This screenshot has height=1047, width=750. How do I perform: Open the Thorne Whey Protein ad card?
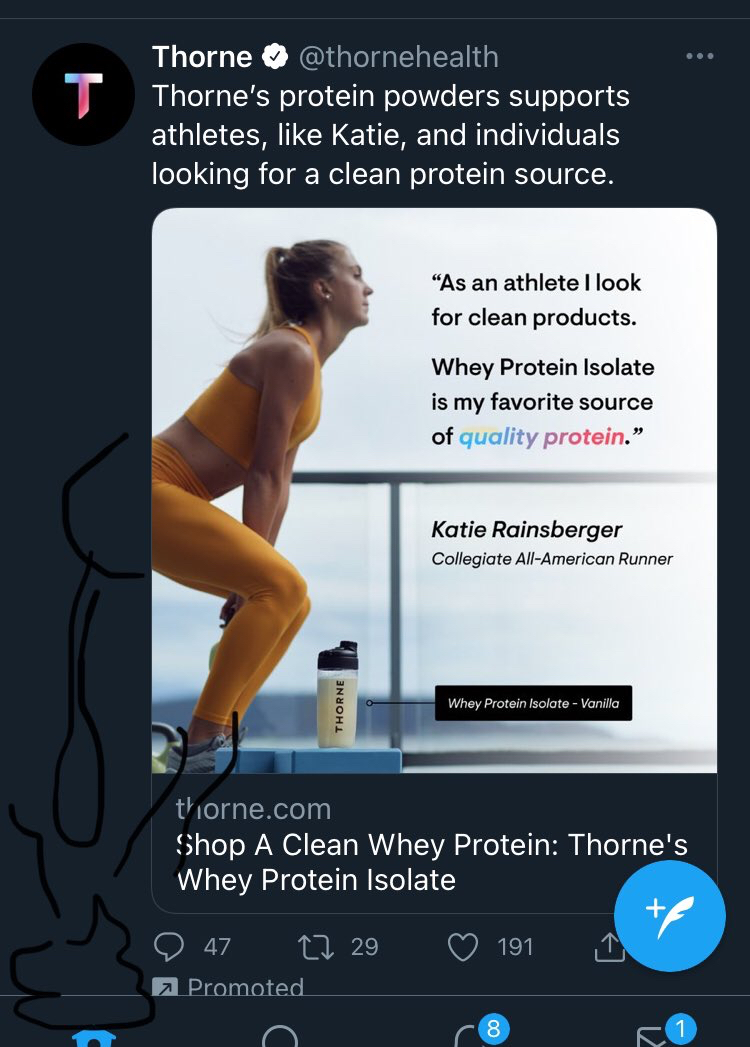pos(434,490)
